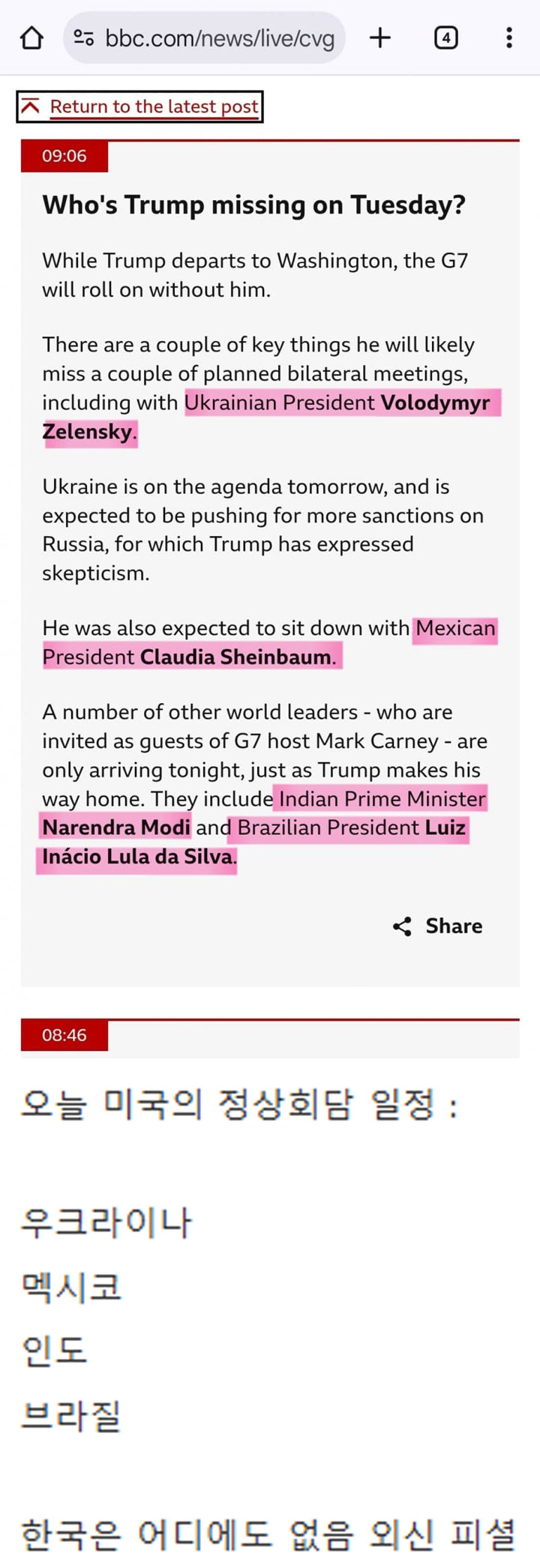
Task: Open the browser overflow menu
Action: [509, 37]
